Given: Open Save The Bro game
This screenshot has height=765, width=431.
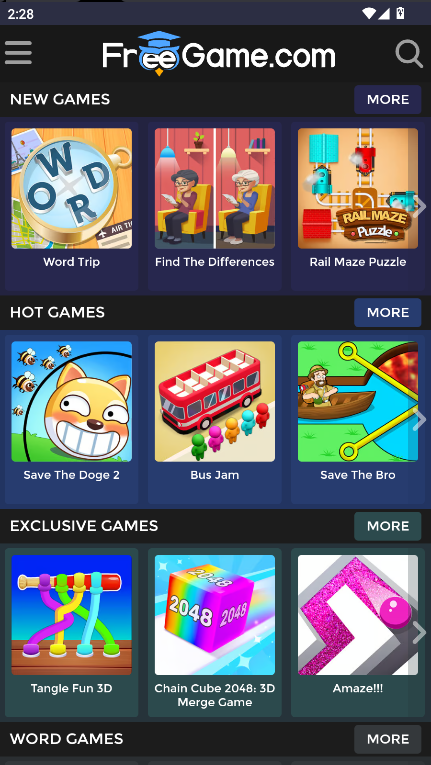Looking at the screenshot, I should point(358,420).
